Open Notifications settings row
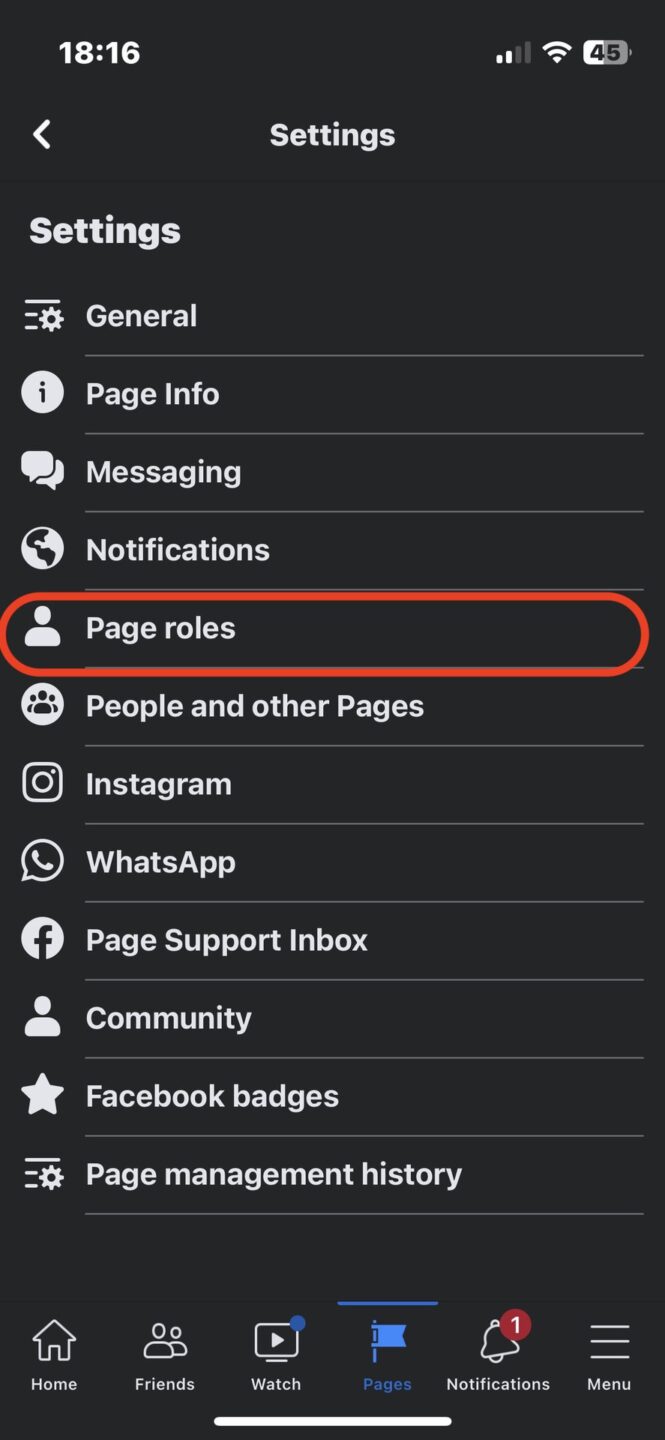Viewport: 665px width, 1440px height. [x=177, y=550]
